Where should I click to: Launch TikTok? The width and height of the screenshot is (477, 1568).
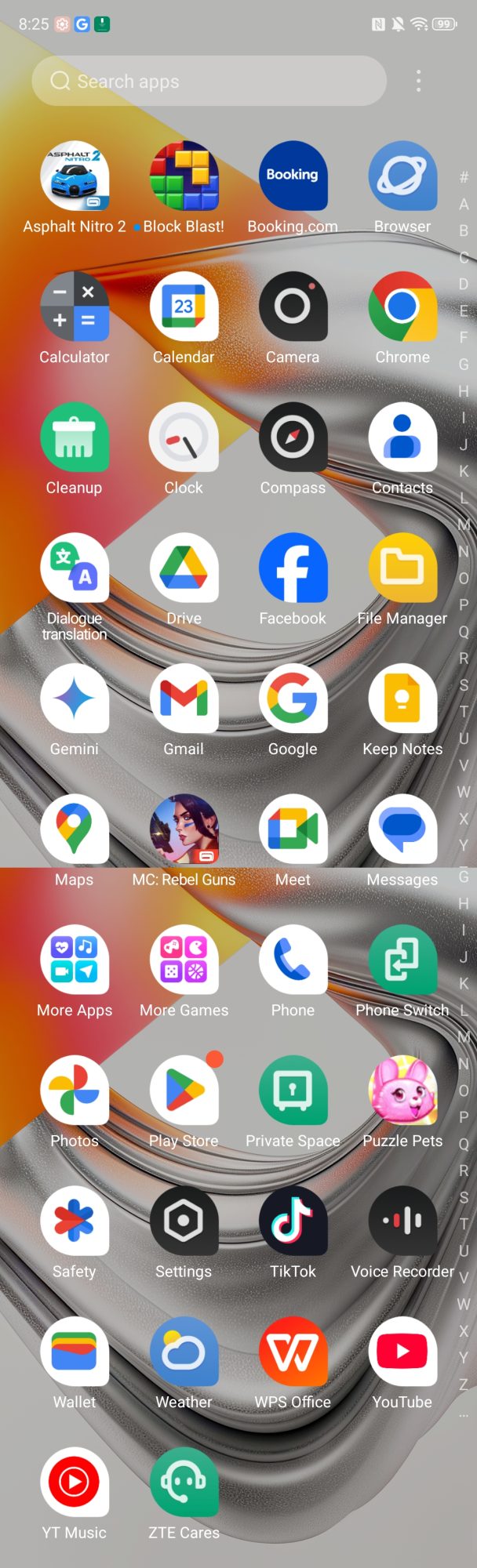(293, 1221)
